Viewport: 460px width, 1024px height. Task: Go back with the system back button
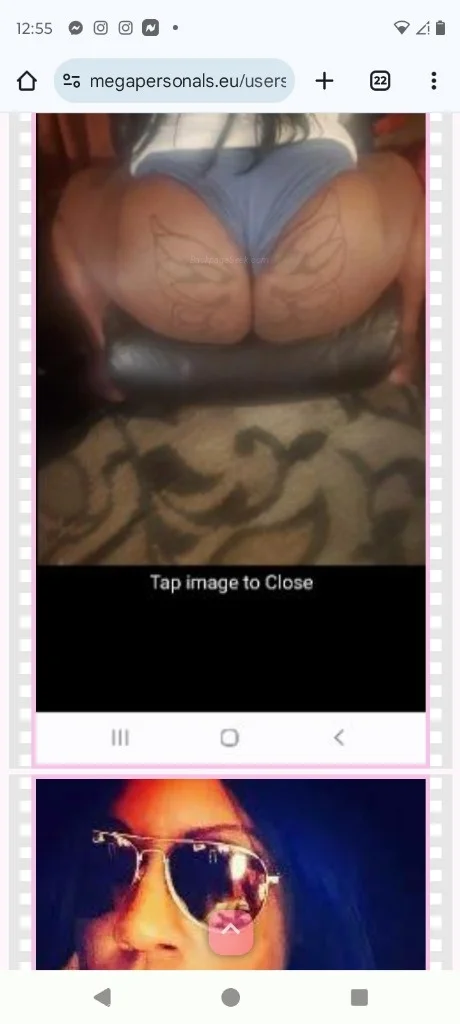point(102,997)
